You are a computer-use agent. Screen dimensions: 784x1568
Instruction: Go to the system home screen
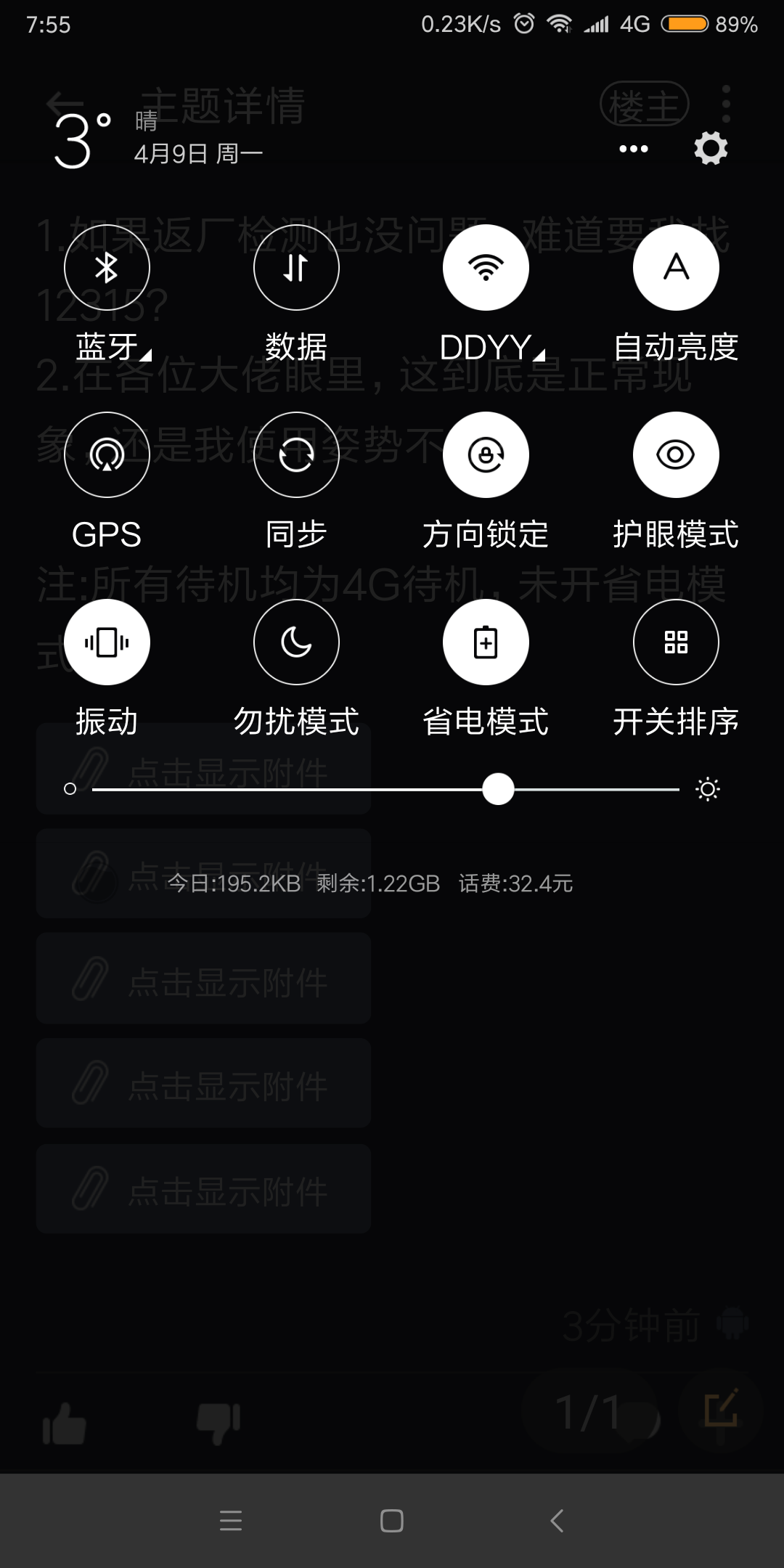click(392, 1521)
